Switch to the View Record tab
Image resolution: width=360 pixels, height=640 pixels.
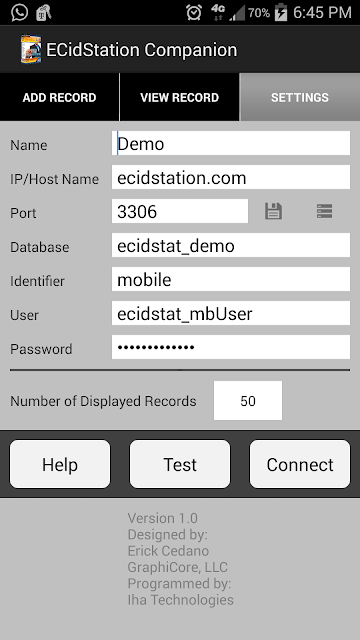tap(180, 98)
